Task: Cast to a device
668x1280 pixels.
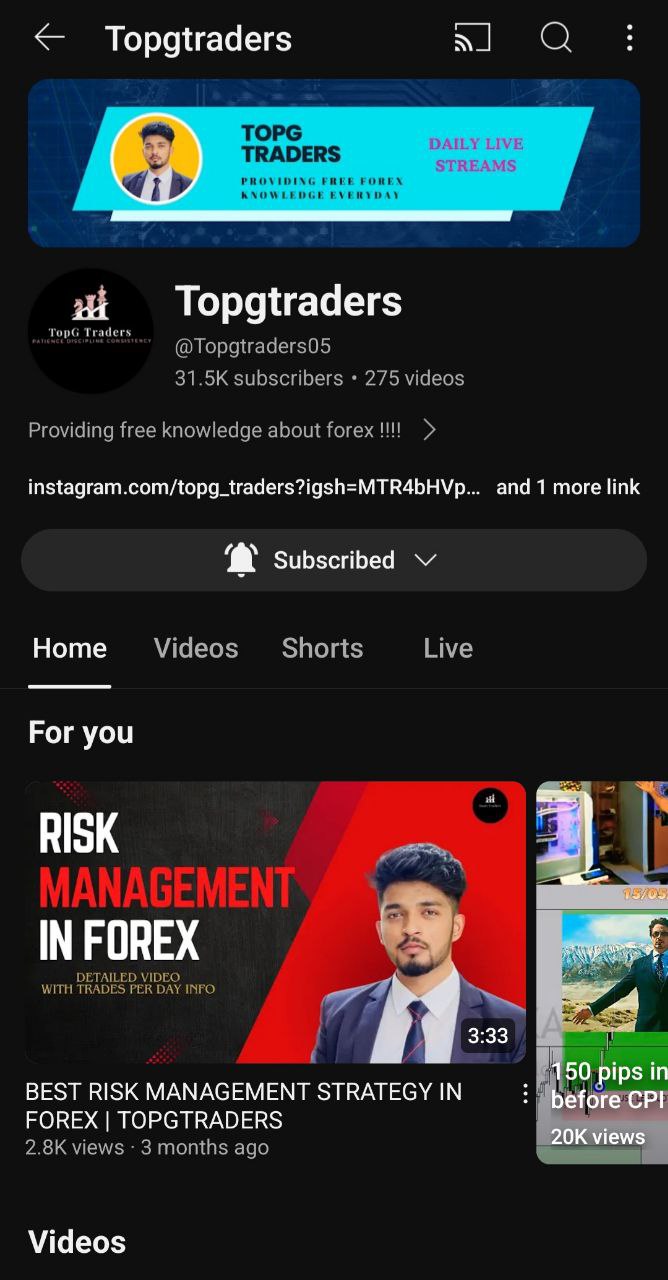Action: (472, 38)
